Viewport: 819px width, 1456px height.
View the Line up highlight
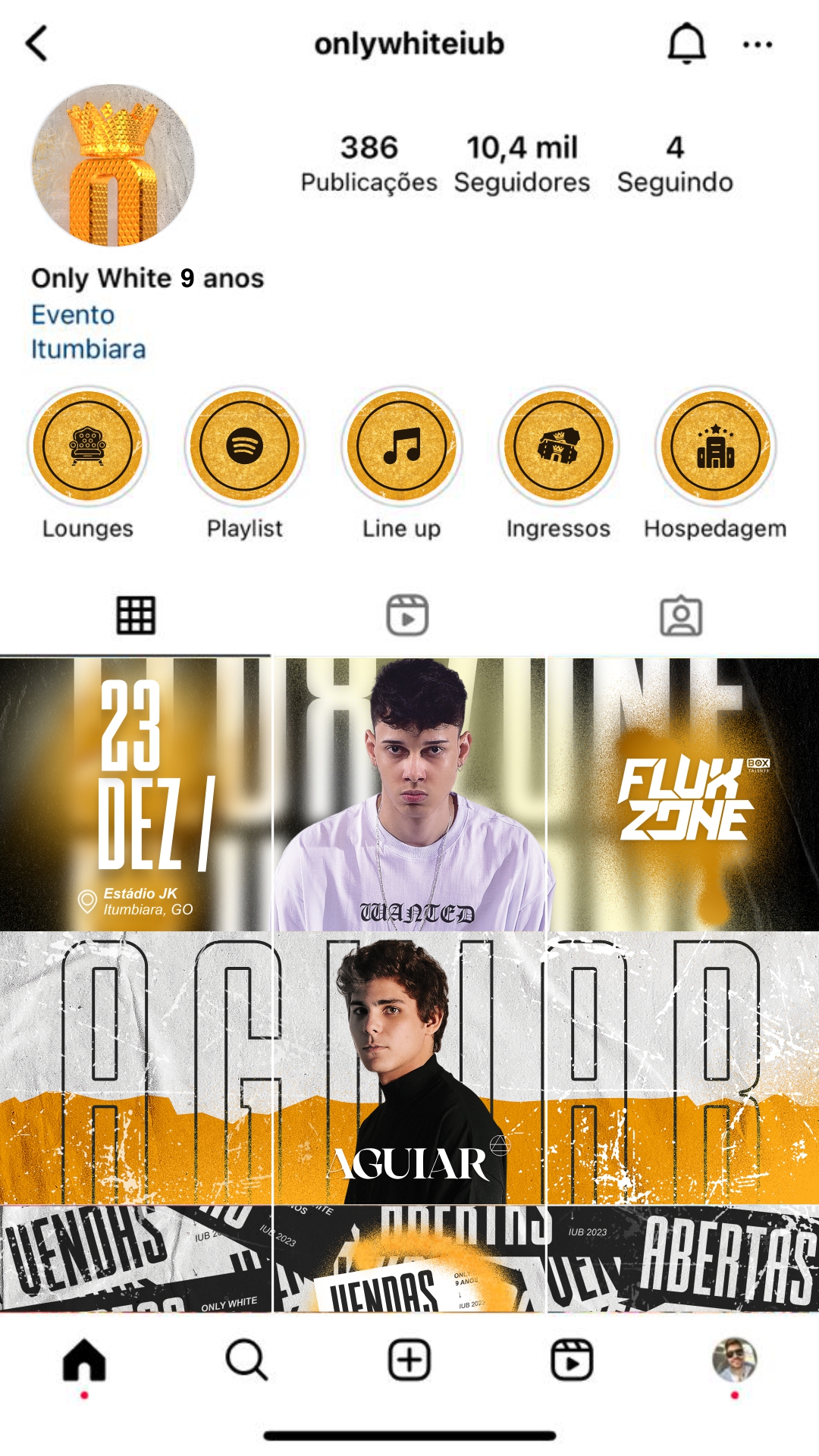402,446
